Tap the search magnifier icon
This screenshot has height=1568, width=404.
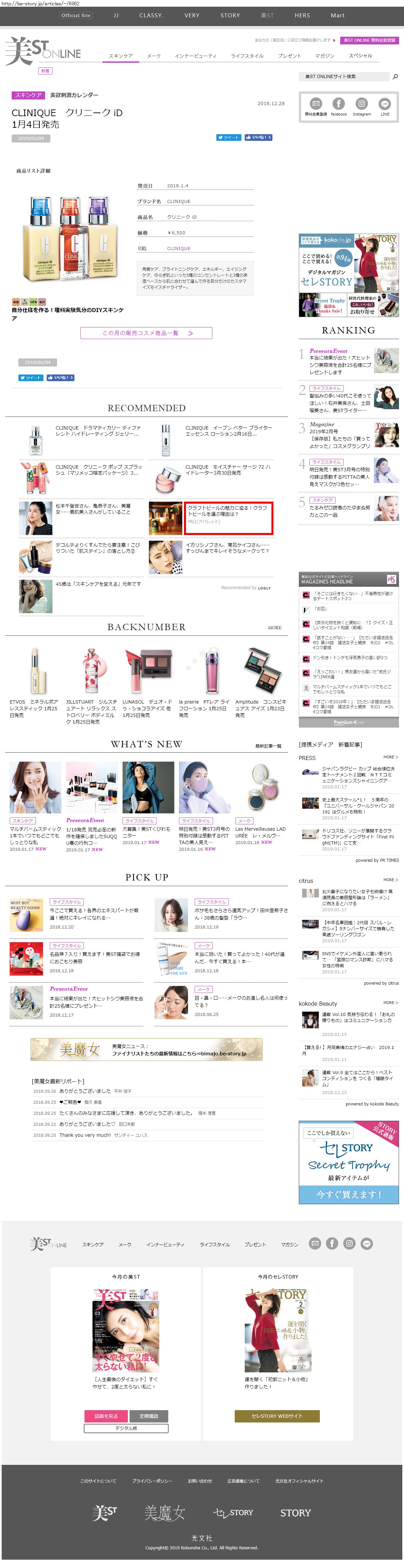tap(395, 77)
